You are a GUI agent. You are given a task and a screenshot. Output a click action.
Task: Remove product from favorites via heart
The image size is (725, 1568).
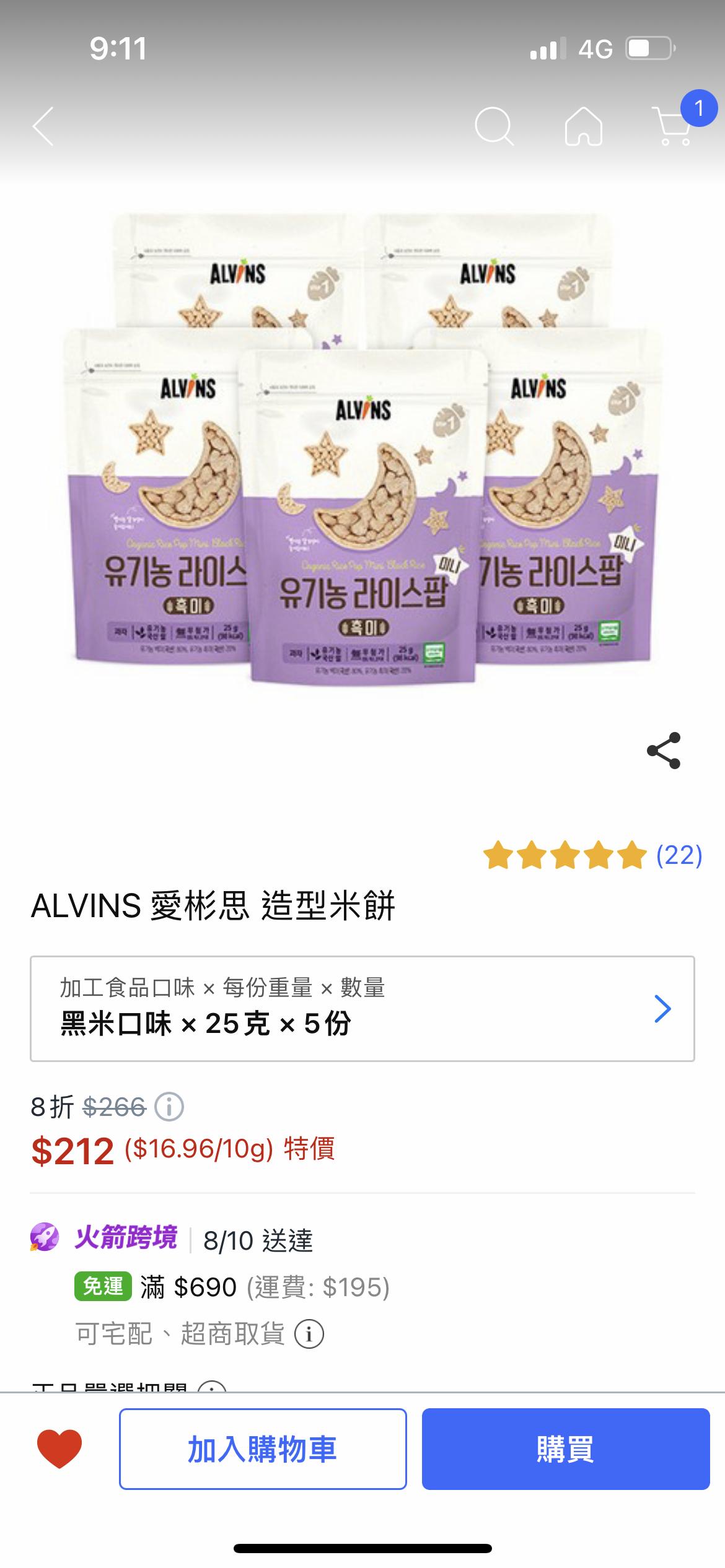[x=59, y=1449]
